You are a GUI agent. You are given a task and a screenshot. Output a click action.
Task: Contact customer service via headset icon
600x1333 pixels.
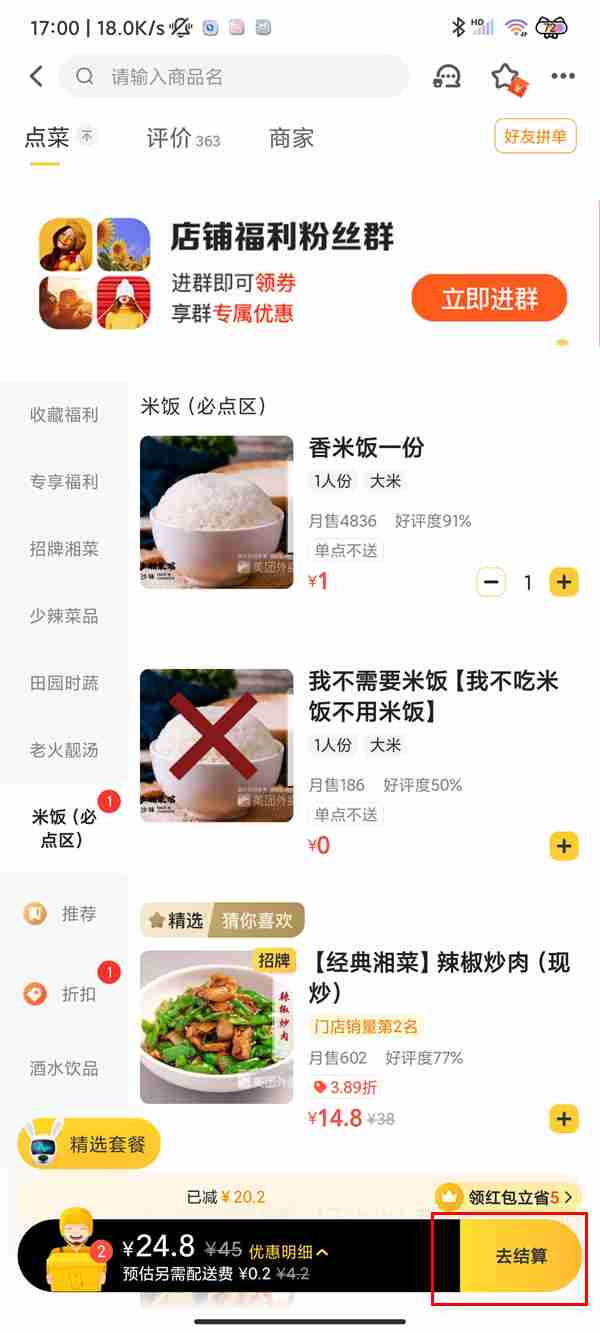point(446,77)
